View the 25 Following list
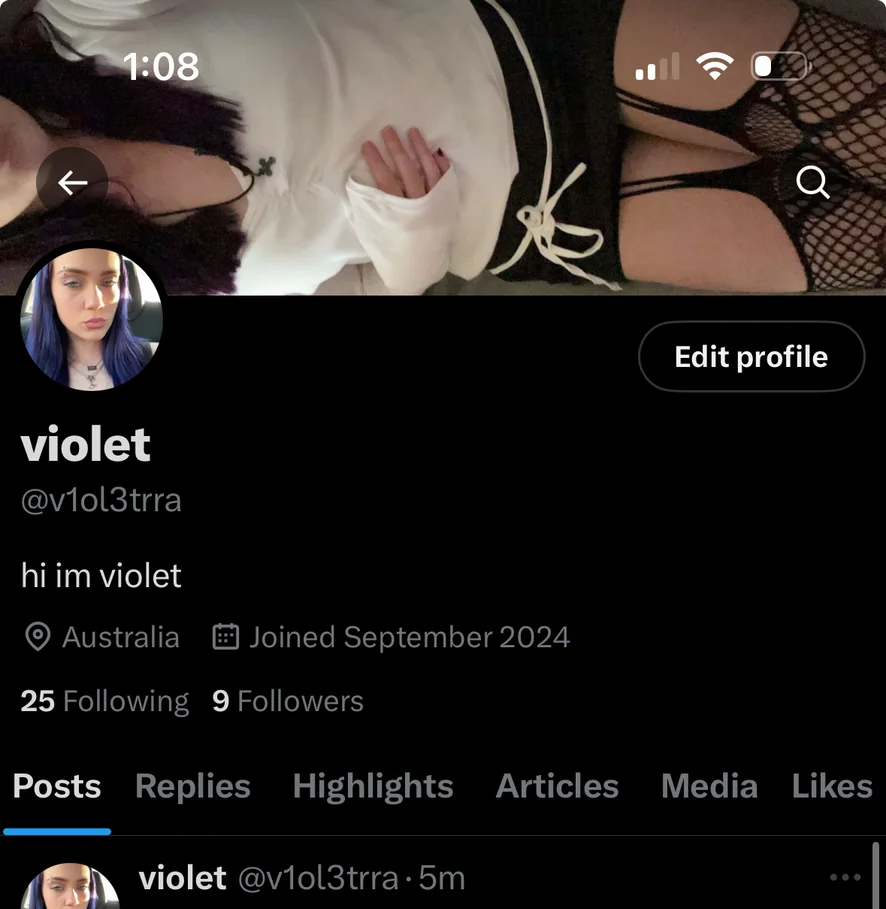This screenshot has height=909, width=886. coord(105,701)
